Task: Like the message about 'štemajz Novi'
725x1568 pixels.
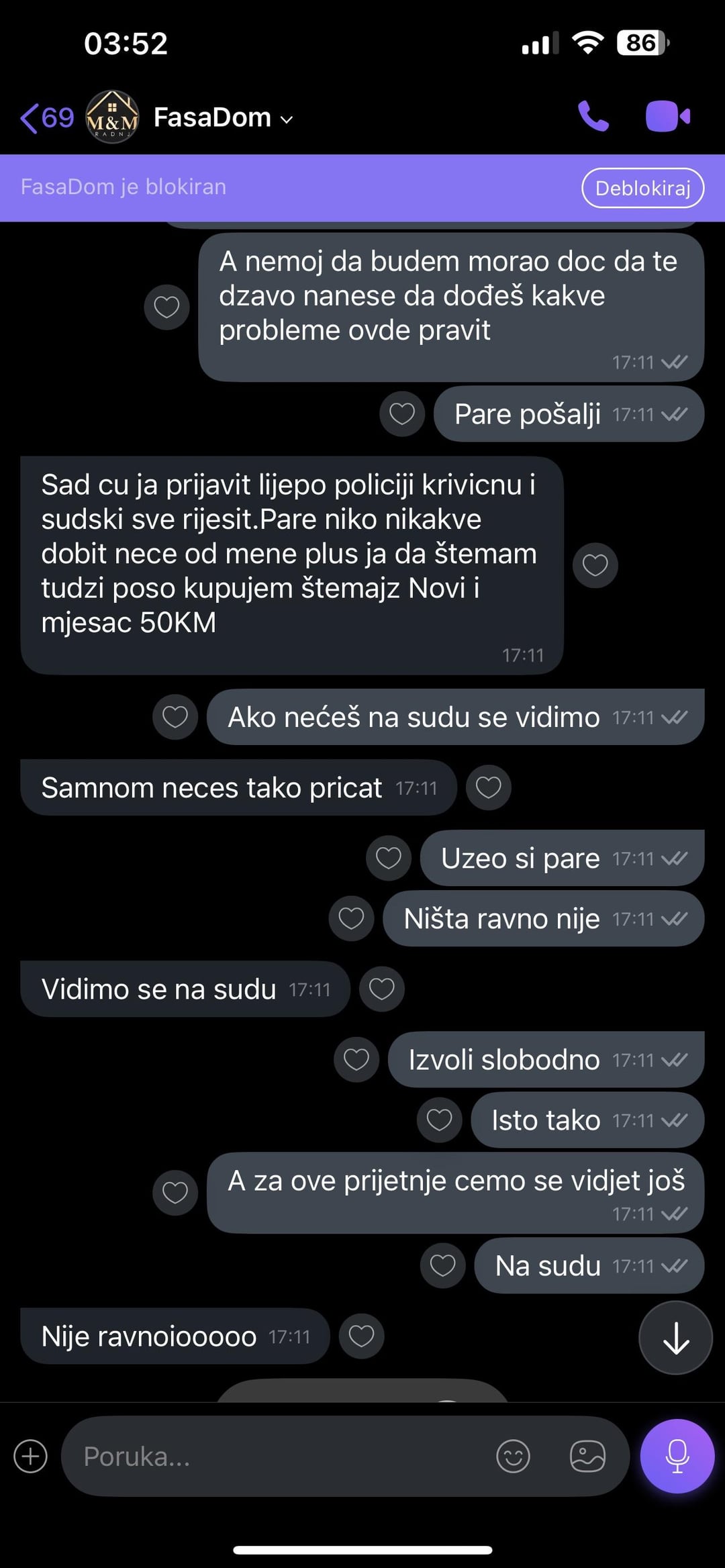Action: coord(595,565)
